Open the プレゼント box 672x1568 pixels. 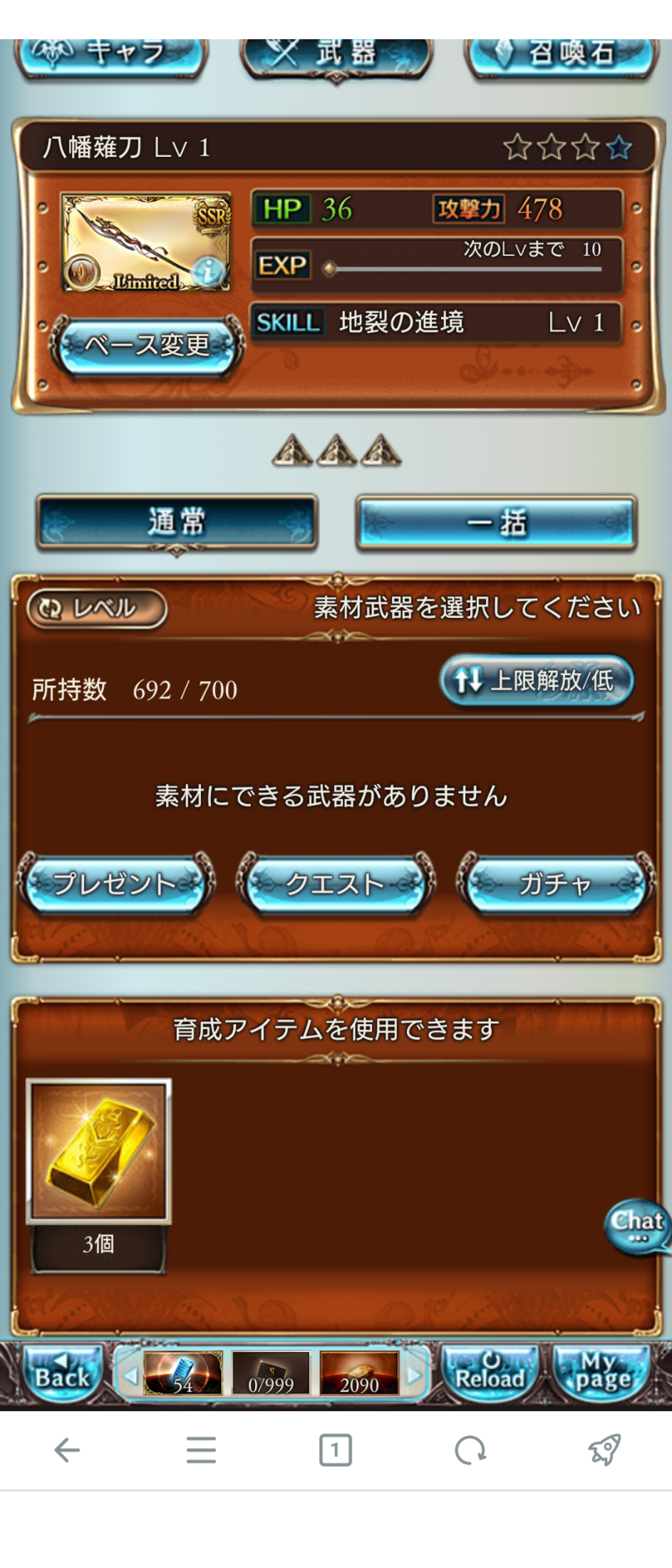tap(115, 883)
